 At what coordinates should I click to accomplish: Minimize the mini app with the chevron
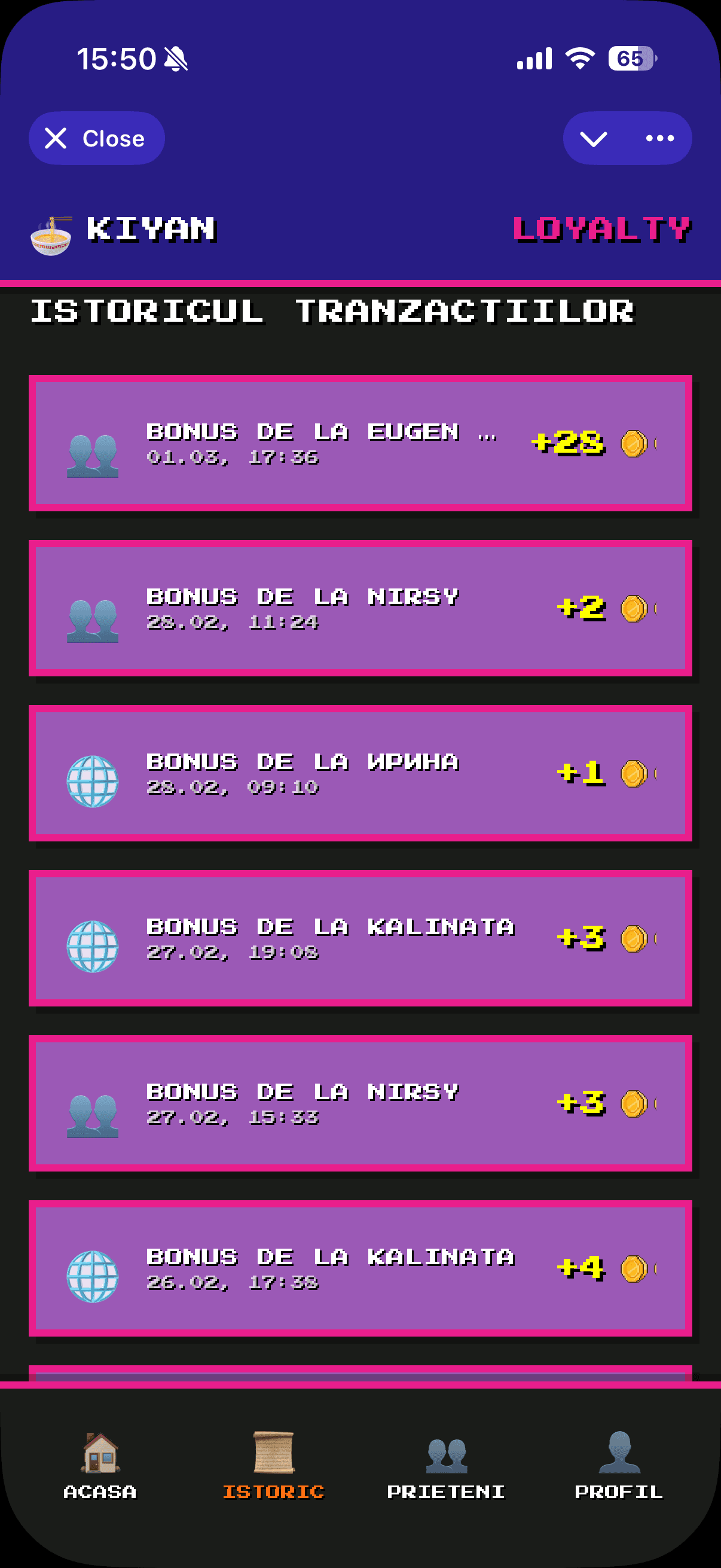(x=593, y=139)
